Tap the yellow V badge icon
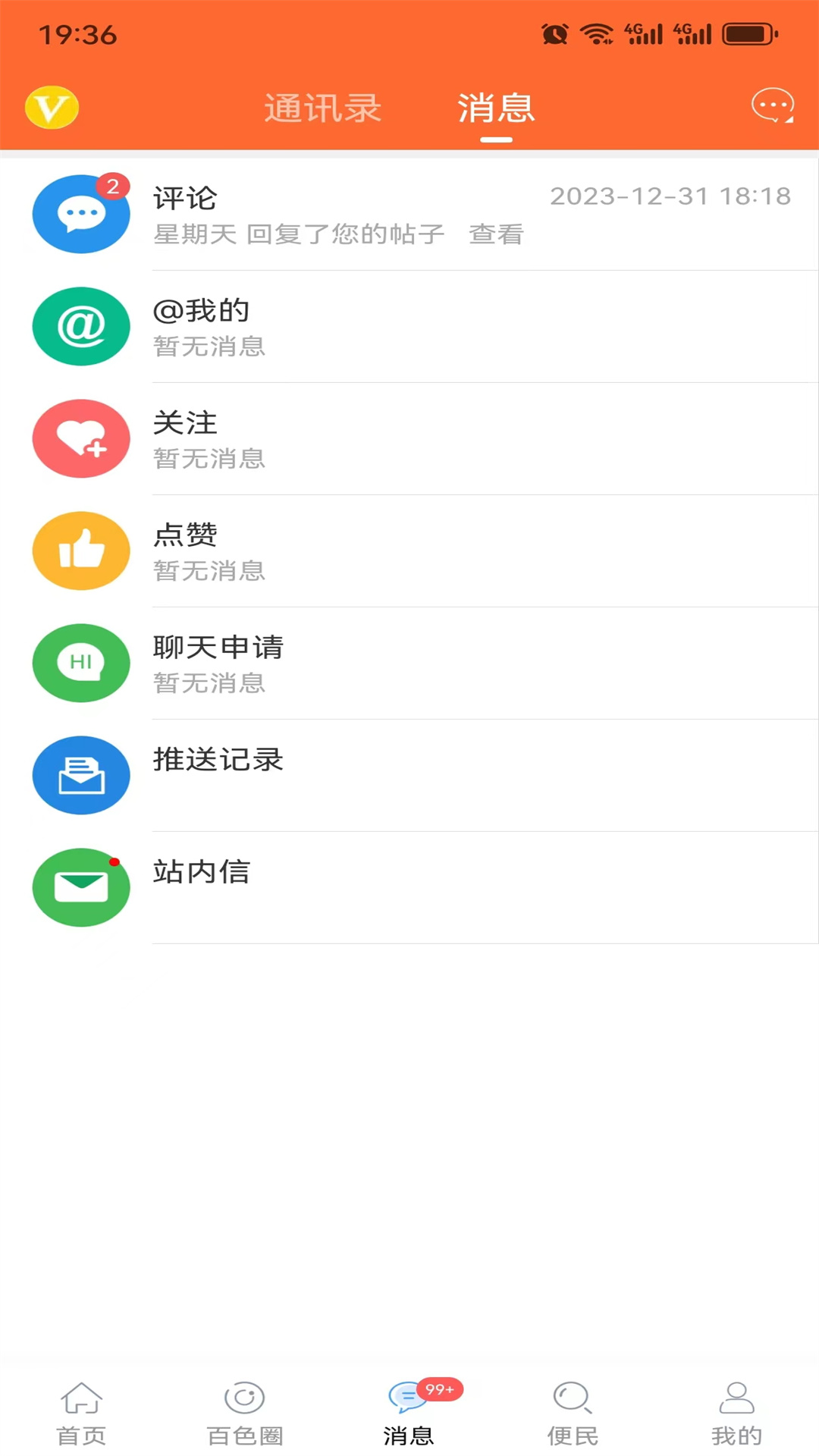Viewport: 819px width, 1456px height. [x=52, y=108]
